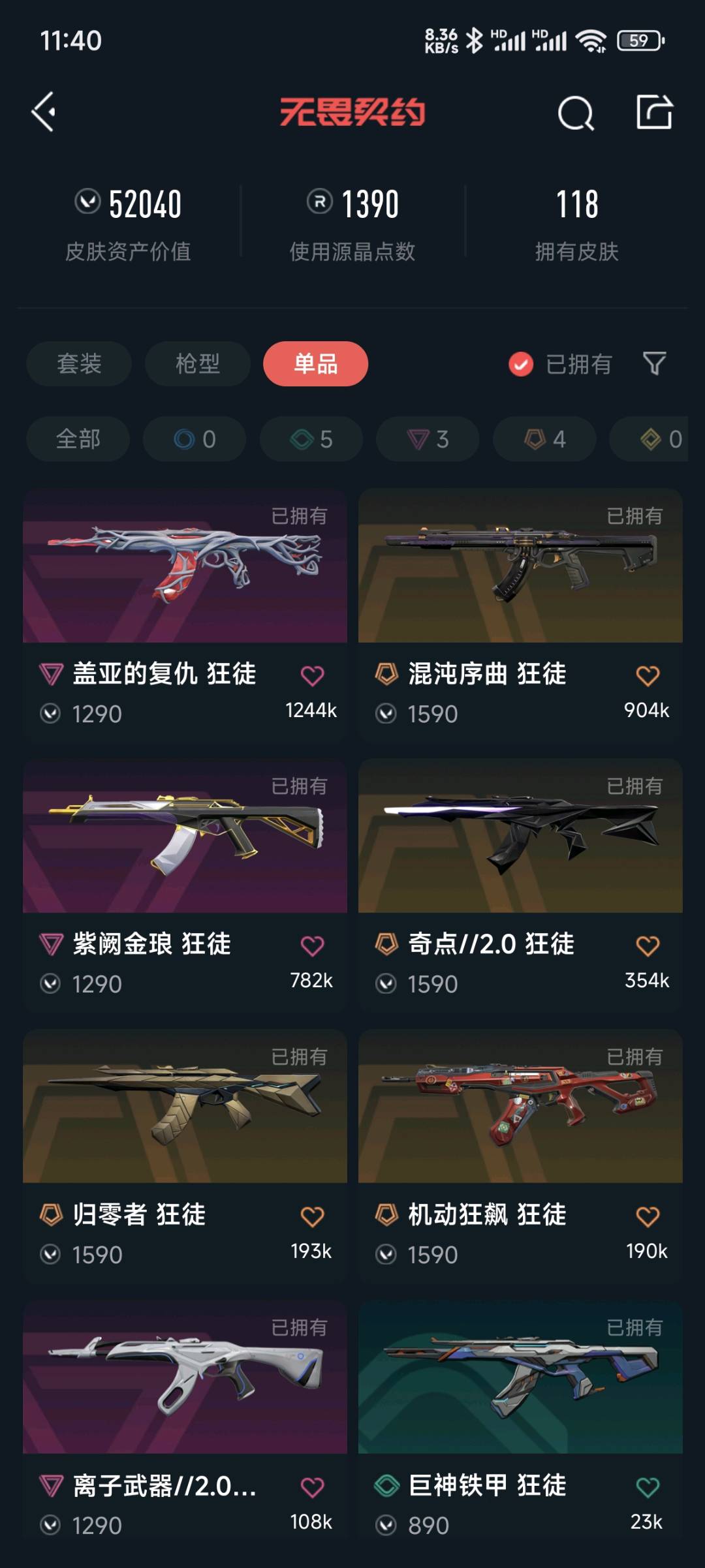Filter by the green rarity chip showing 5
The image size is (705, 1568).
tap(311, 439)
